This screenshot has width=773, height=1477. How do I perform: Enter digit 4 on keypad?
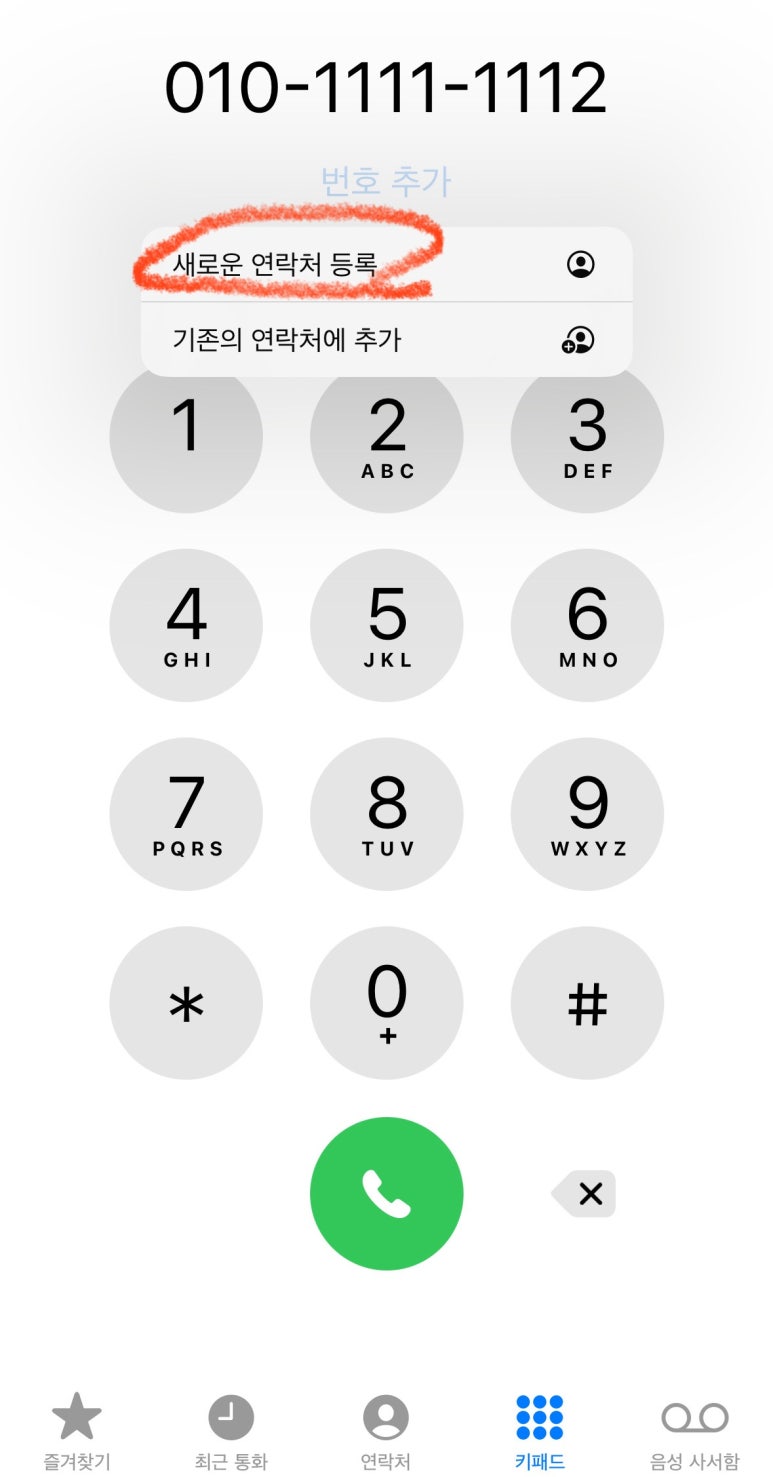(x=186, y=626)
